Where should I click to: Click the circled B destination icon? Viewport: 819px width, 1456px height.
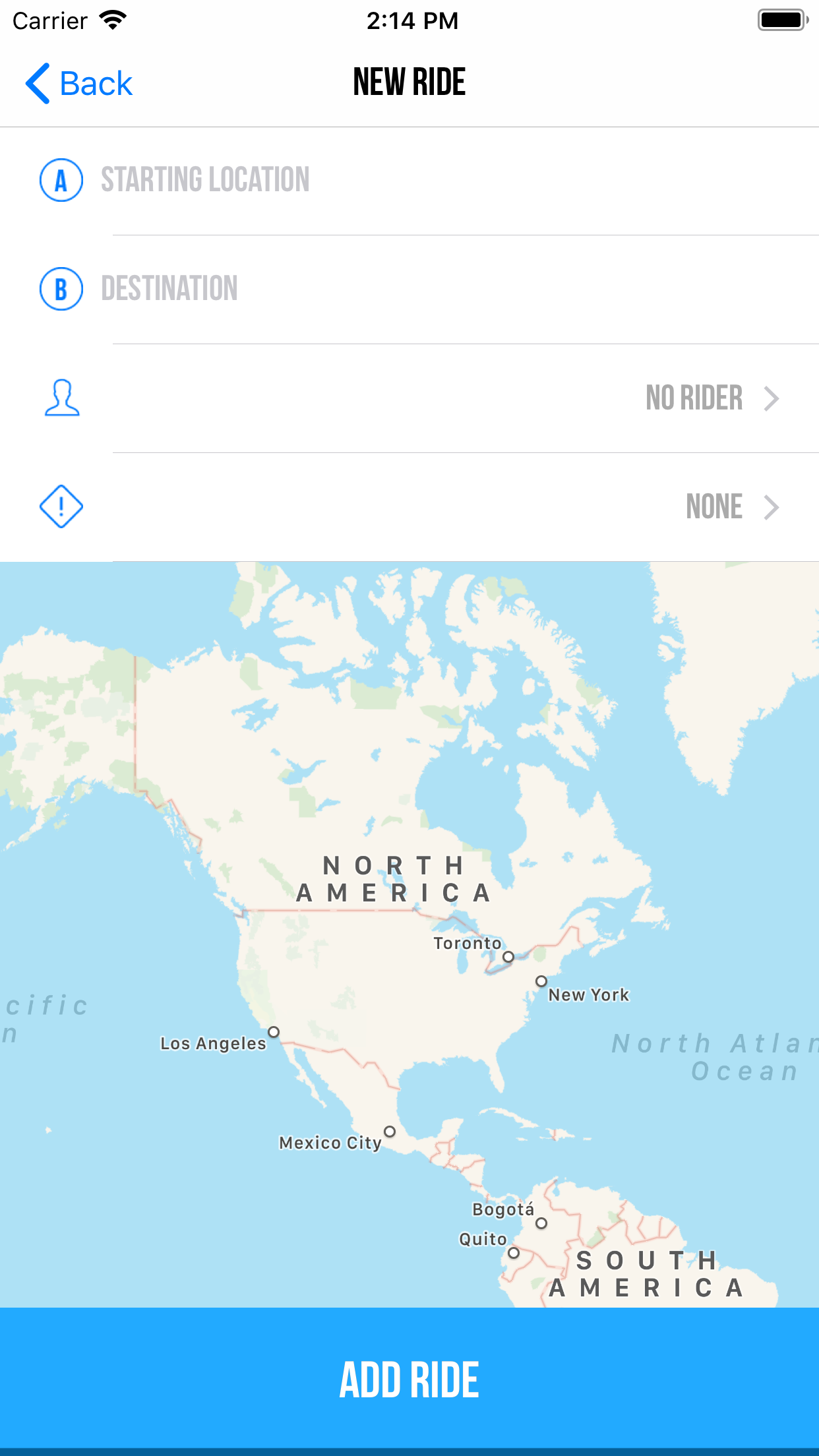[x=61, y=288]
